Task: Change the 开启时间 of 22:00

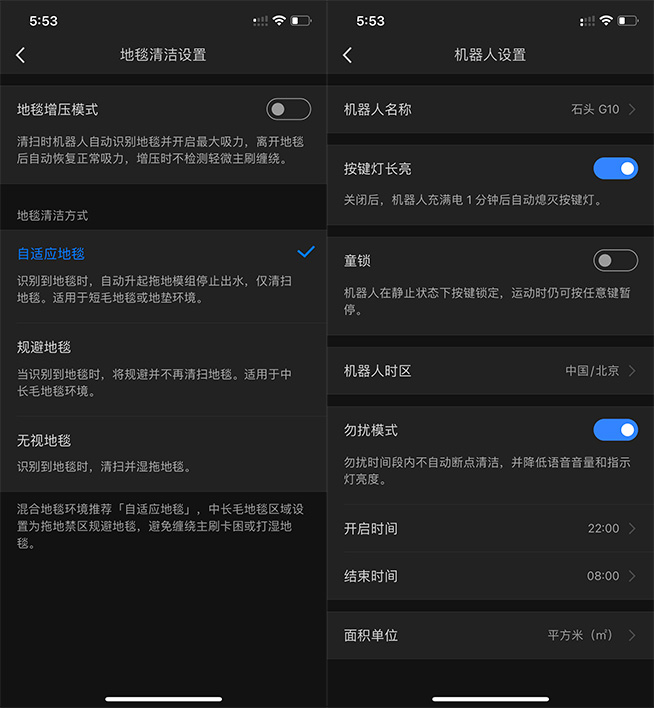Action: tap(490, 528)
